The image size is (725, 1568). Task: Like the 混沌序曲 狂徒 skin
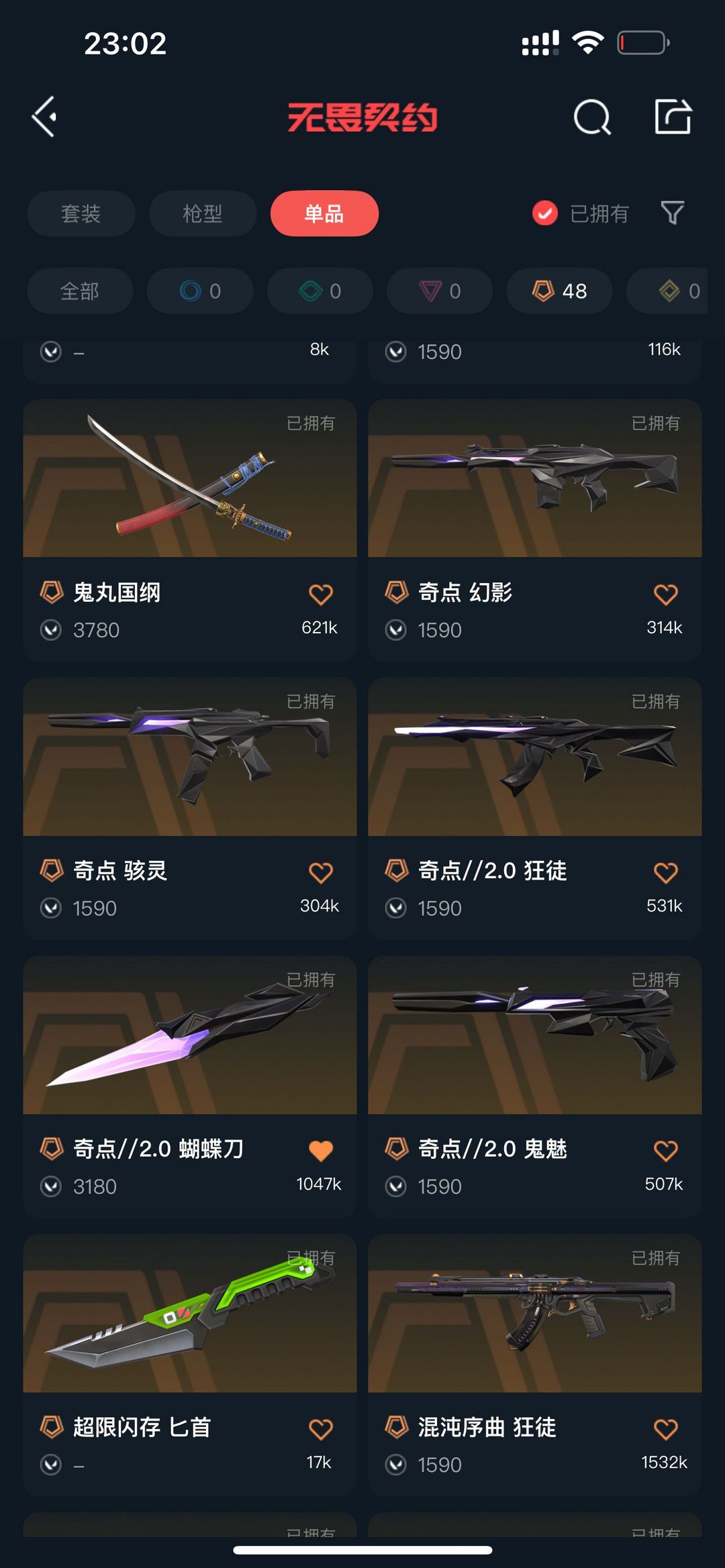pos(665,1429)
